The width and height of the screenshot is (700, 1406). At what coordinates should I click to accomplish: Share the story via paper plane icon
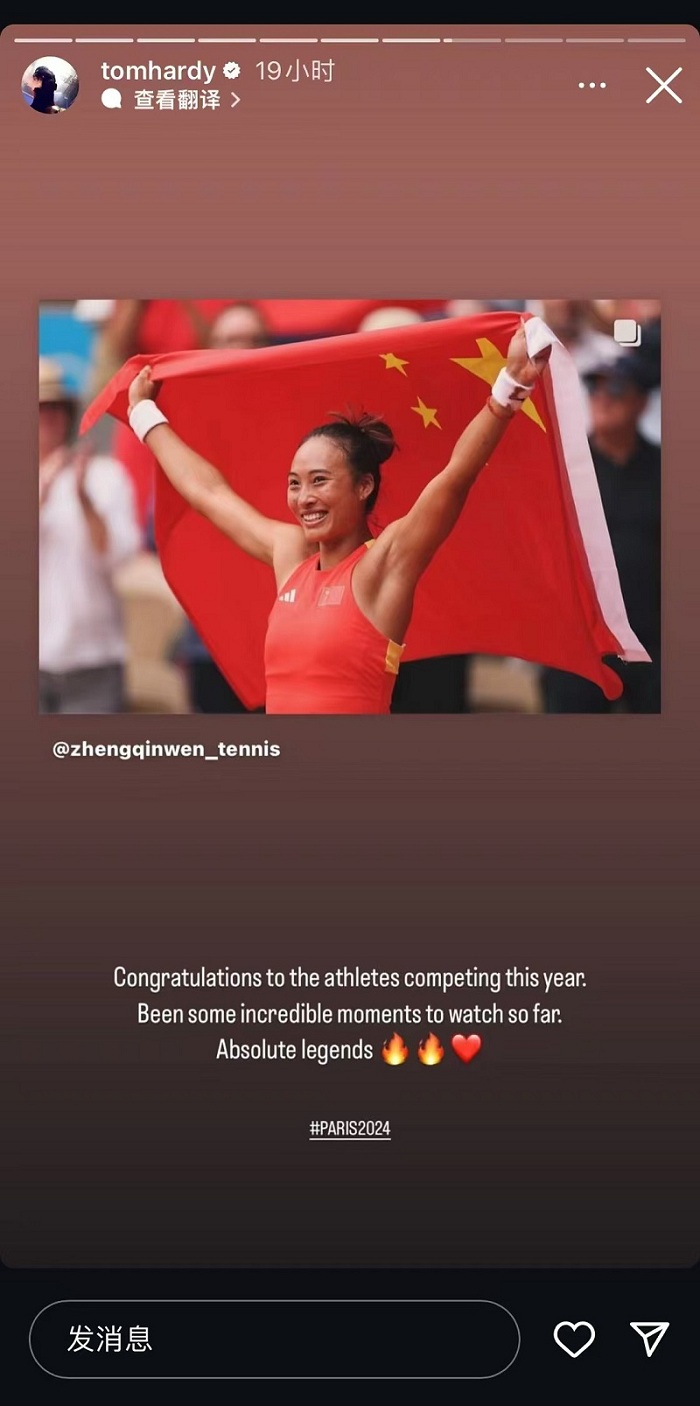[649, 1339]
